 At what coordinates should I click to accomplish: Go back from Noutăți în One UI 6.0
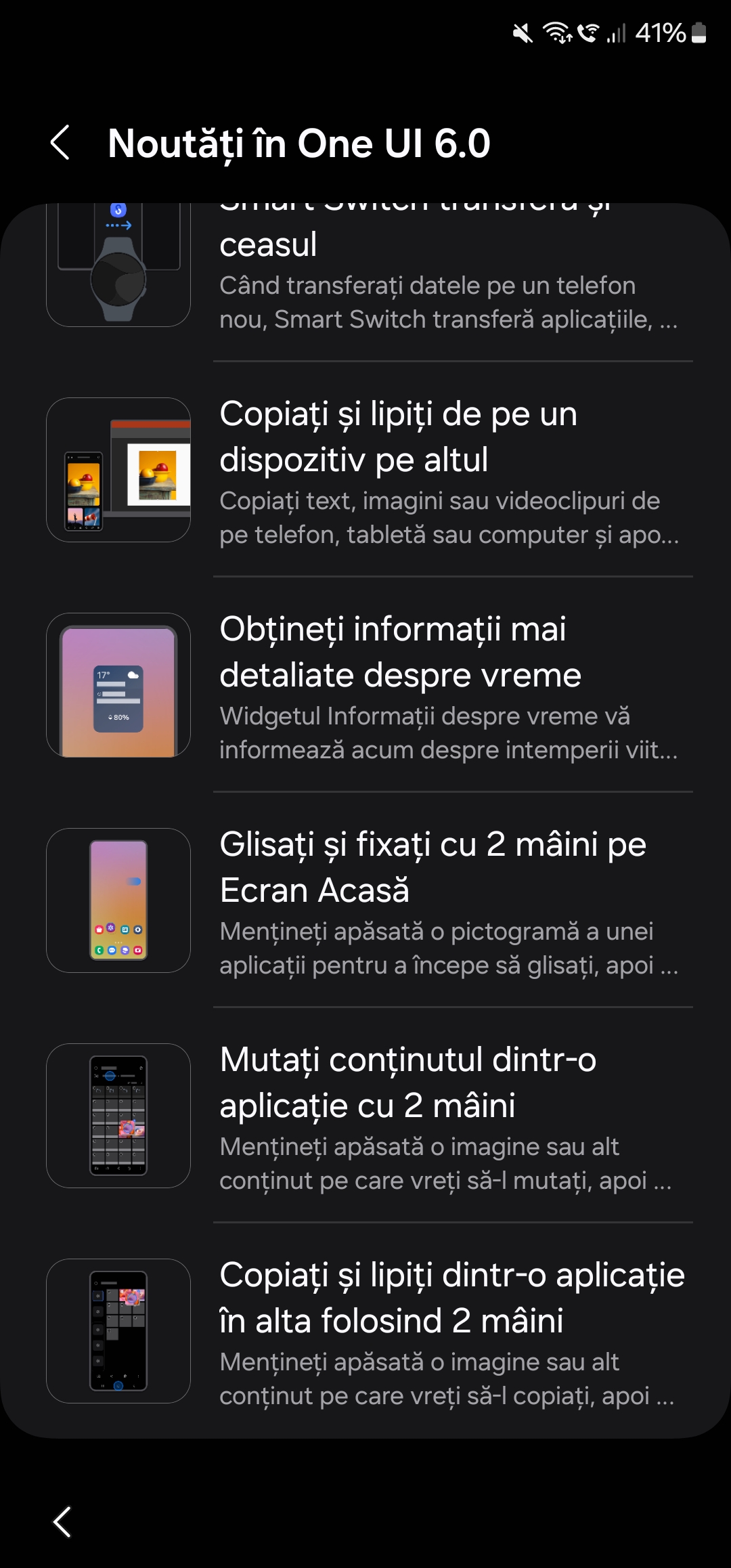click(60, 143)
